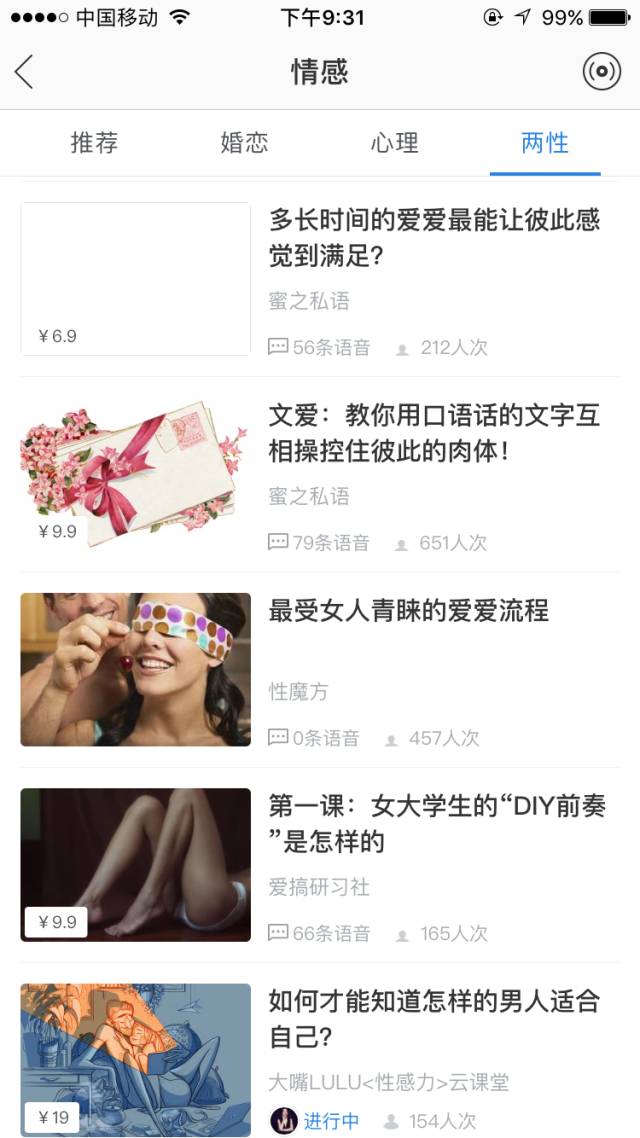The image size is (640, 1138).
Task: Switch to the 婚恋 tab
Action: (x=244, y=143)
